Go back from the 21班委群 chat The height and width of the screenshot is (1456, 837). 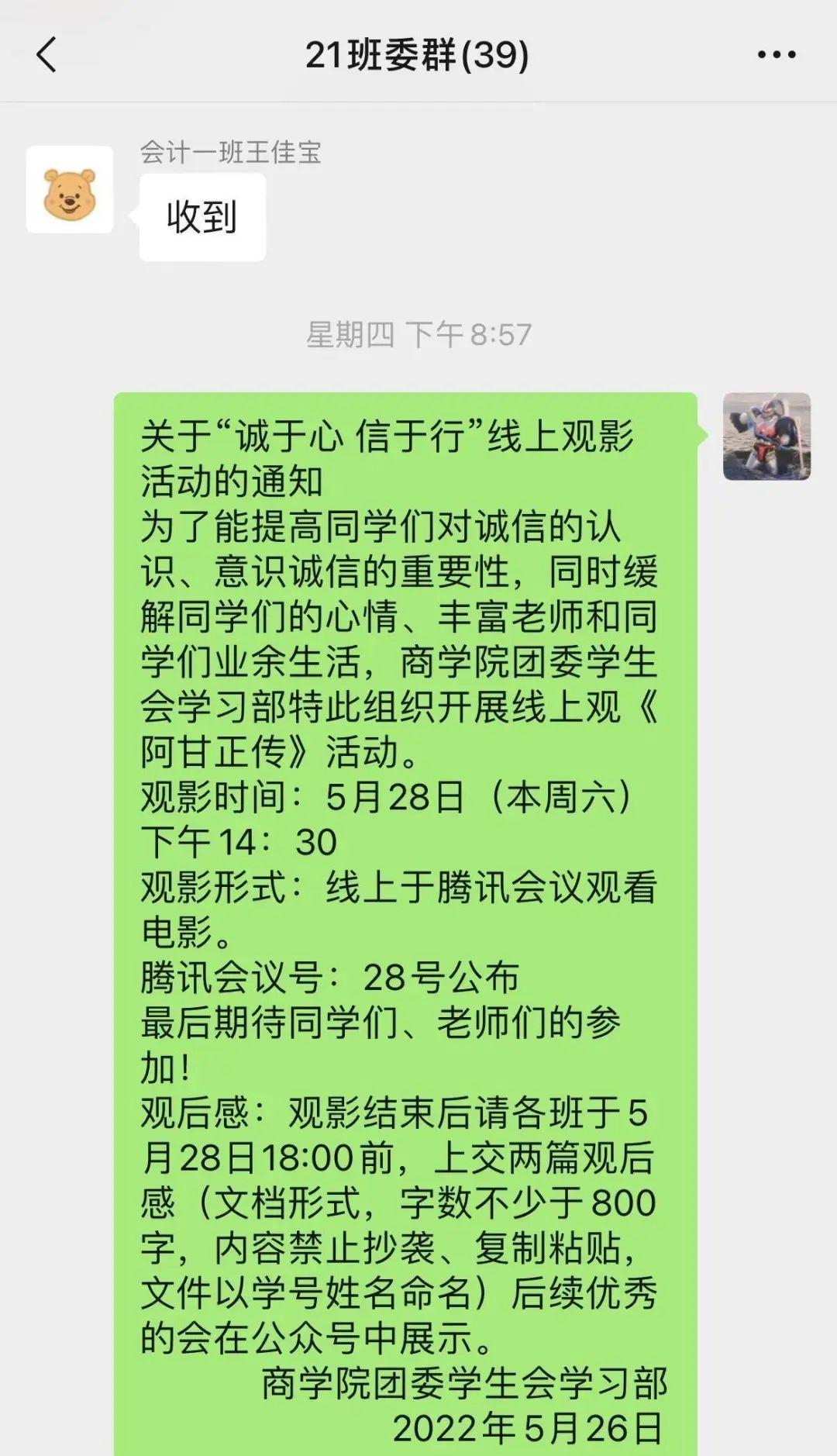[x=46, y=55]
